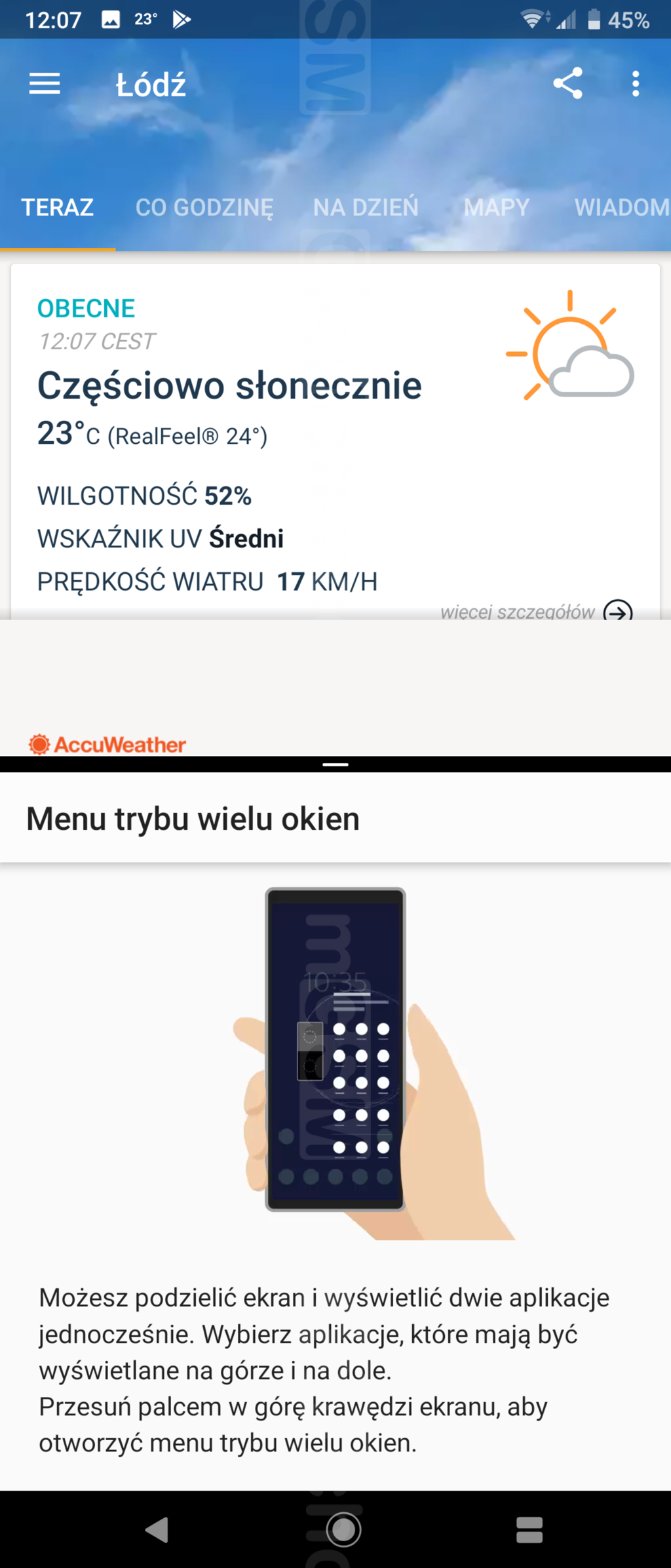Open the MAPY tab
The width and height of the screenshot is (671, 1568).
pyautogui.click(x=496, y=207)
